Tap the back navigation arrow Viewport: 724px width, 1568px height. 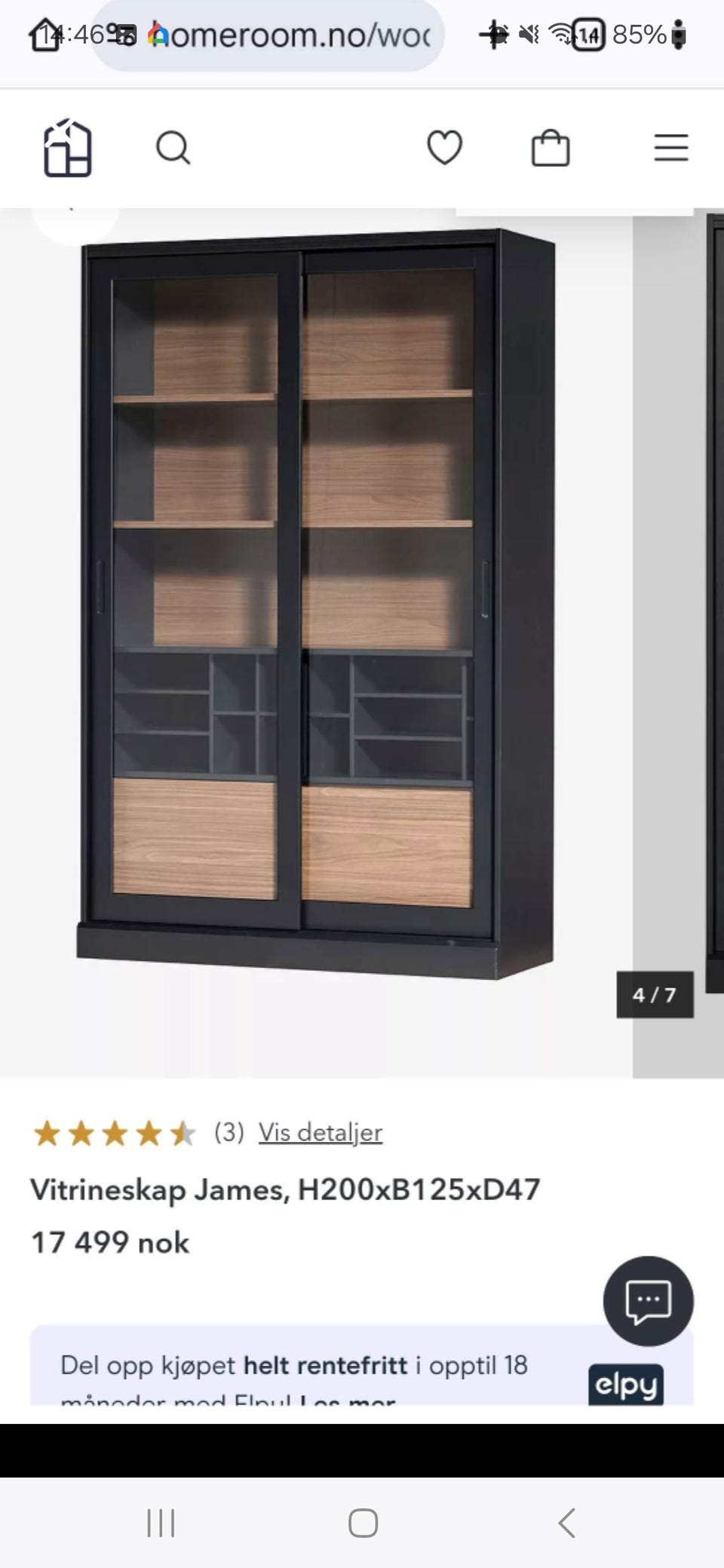pyautogui.click(x=565, y=1522)
